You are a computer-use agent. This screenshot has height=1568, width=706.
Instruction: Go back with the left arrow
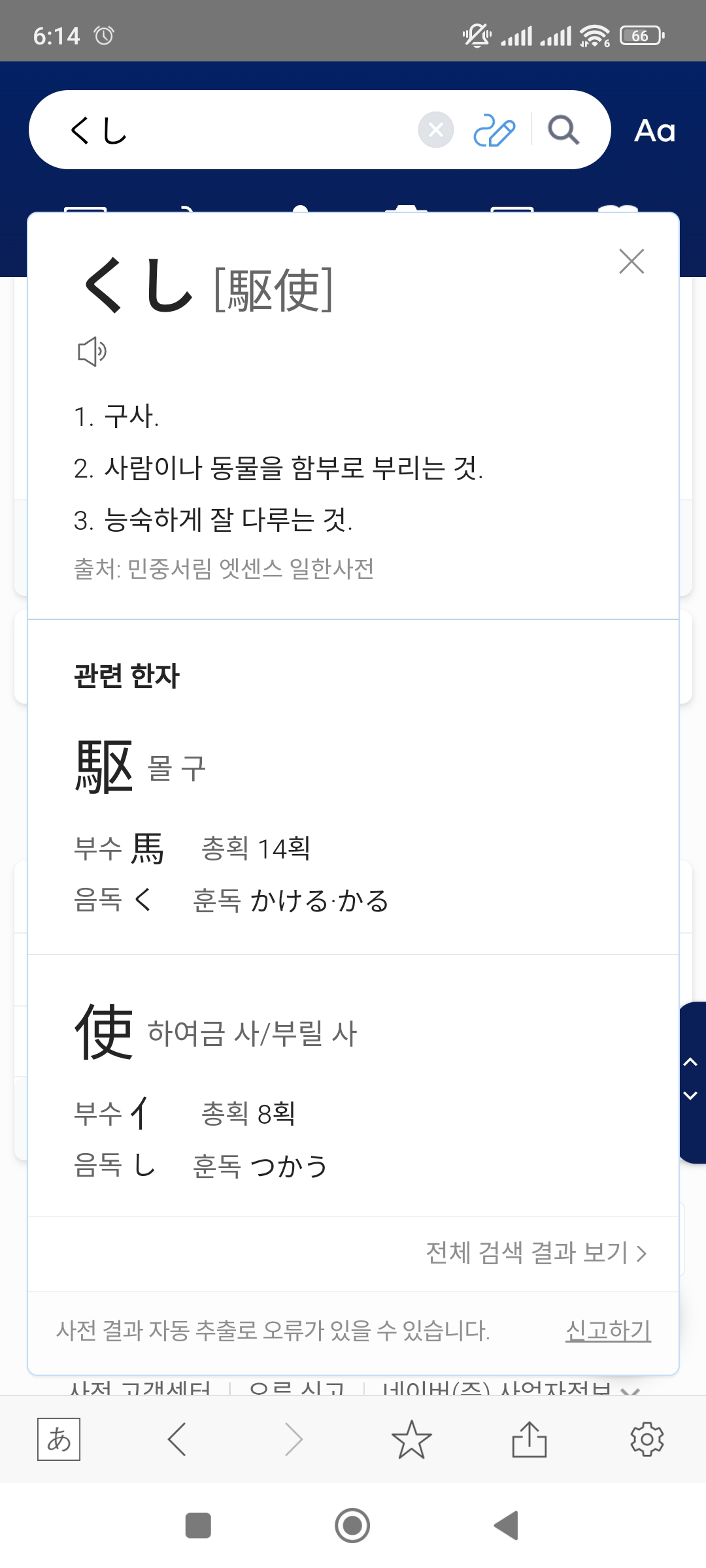coord(176,1439)
